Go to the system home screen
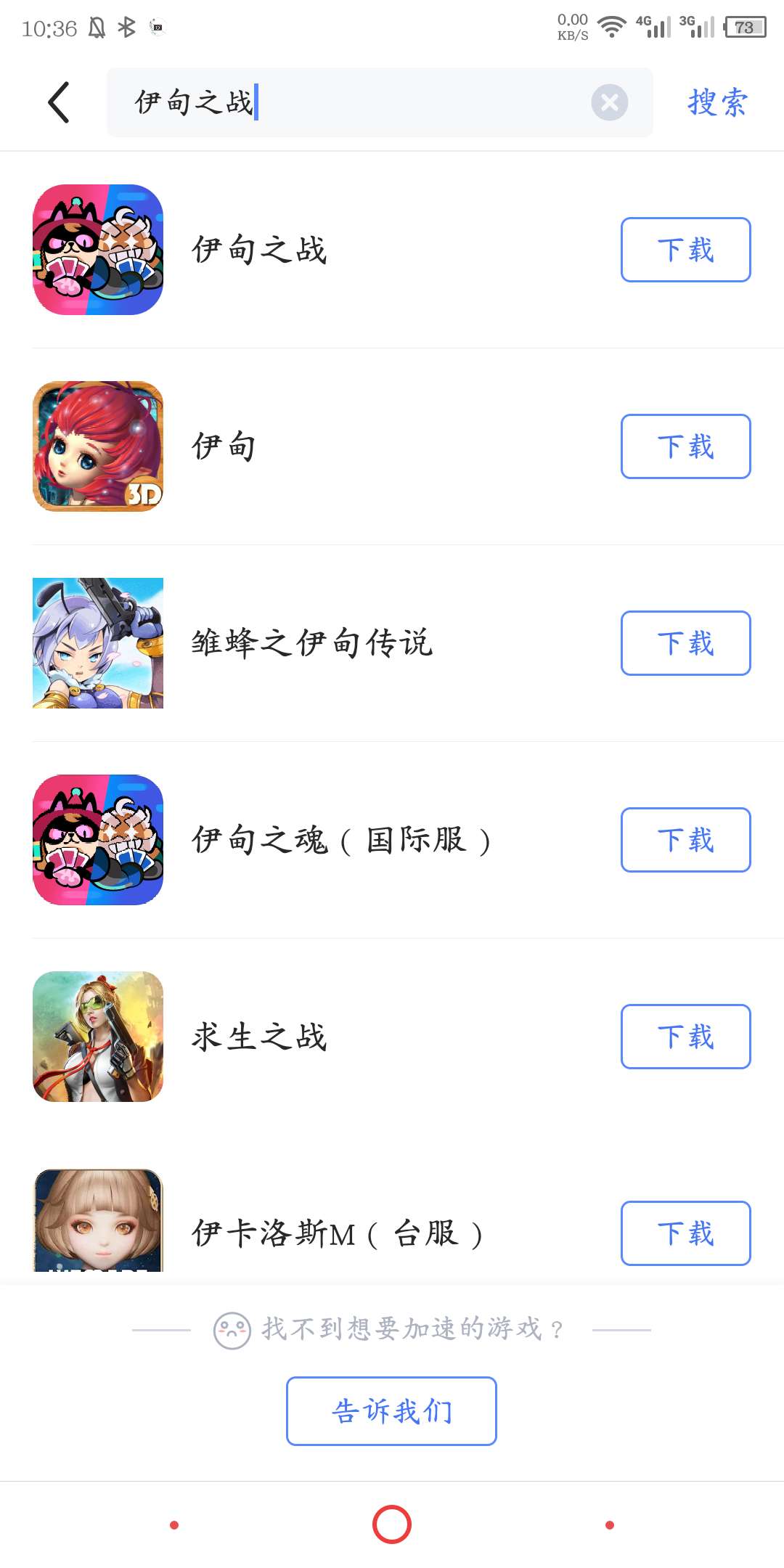The image size is (784, 1568). pos(392,1524)
